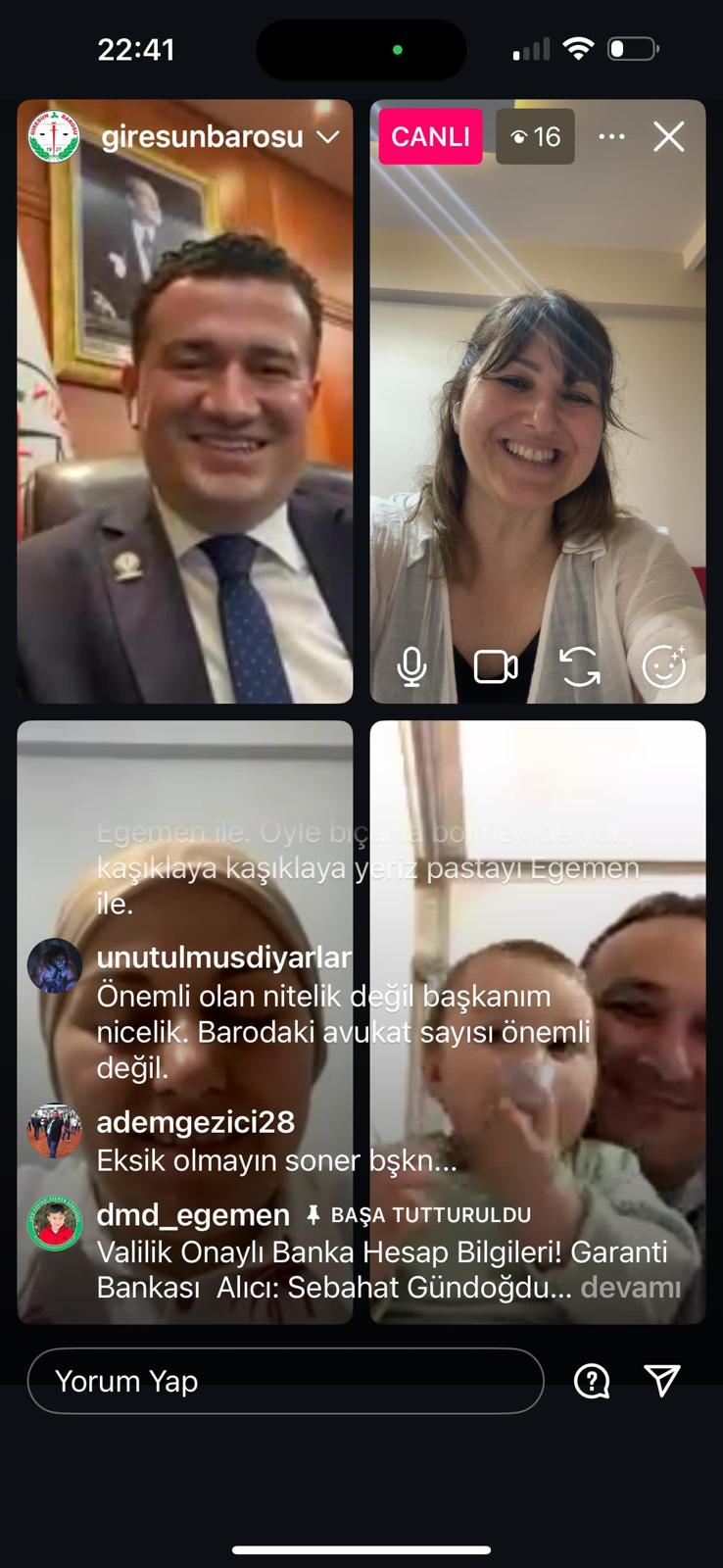
Task: Flip the camera
Action: pyautogui.click(x=580, y=667)
